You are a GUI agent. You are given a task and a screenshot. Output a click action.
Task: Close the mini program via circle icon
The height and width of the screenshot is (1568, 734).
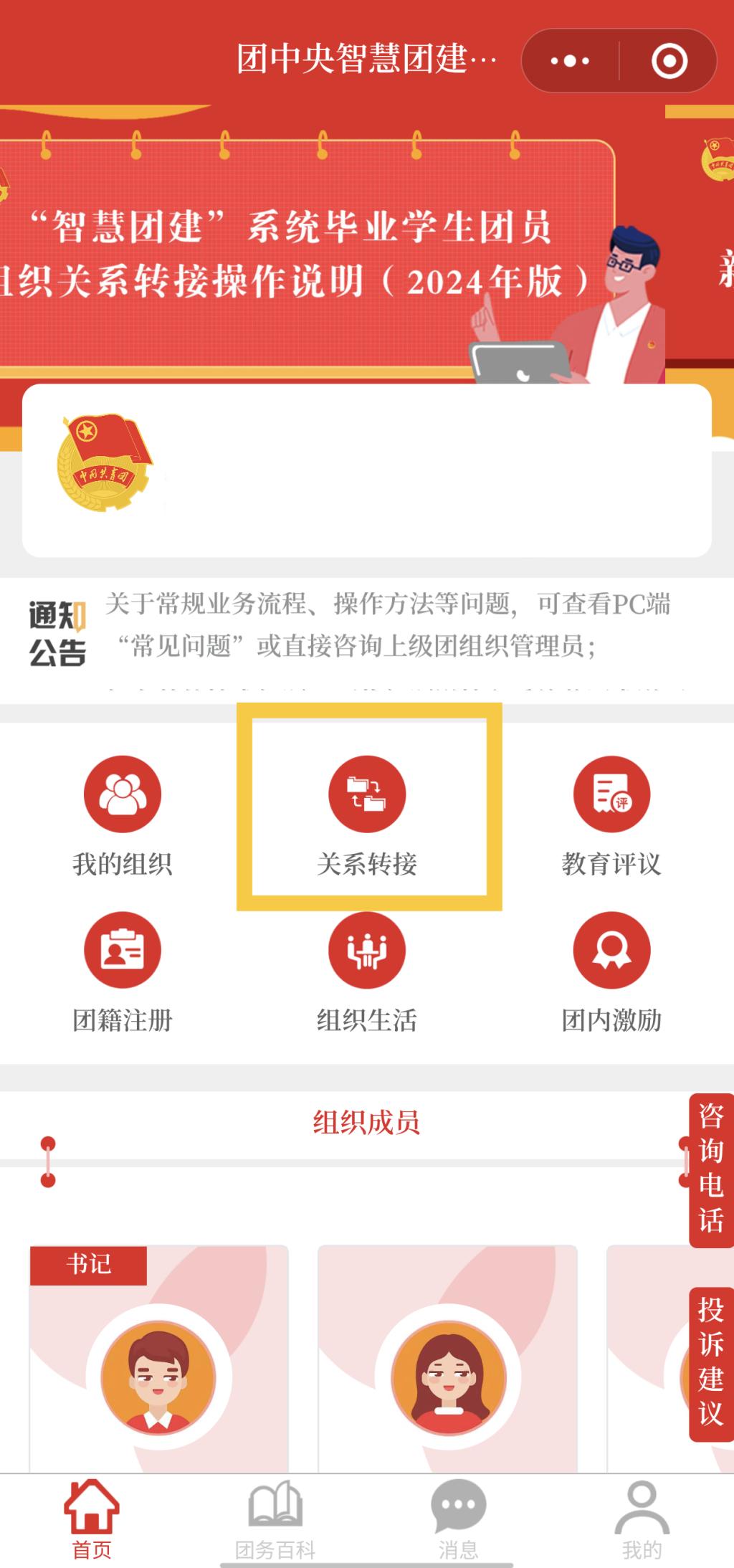(x=669, y=62)
